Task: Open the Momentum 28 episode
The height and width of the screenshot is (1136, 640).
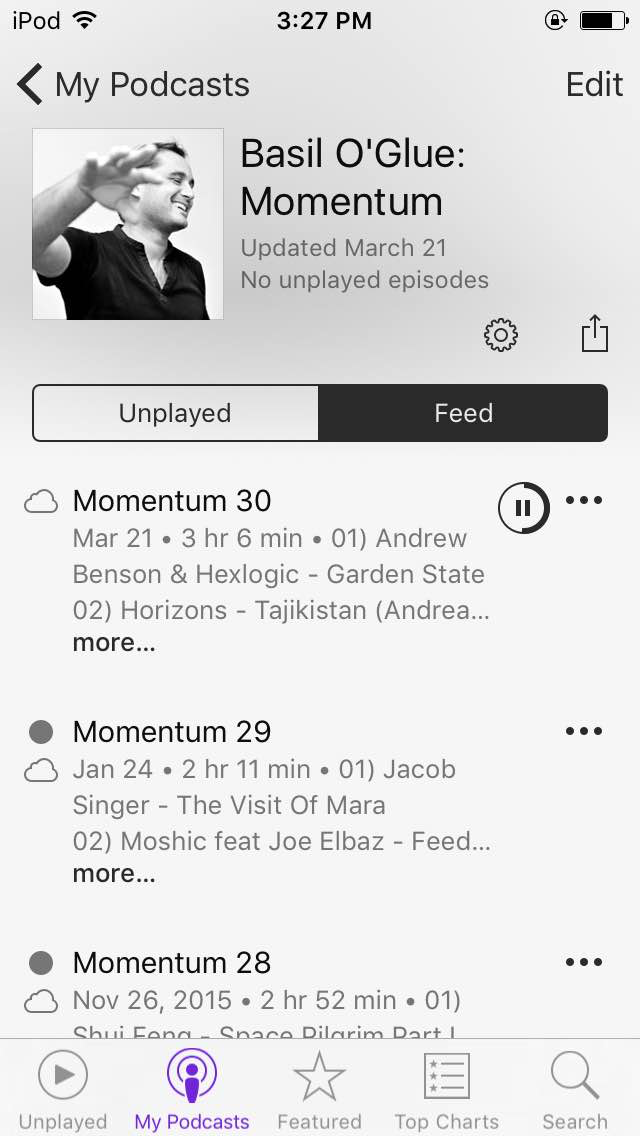Action: 172,963
